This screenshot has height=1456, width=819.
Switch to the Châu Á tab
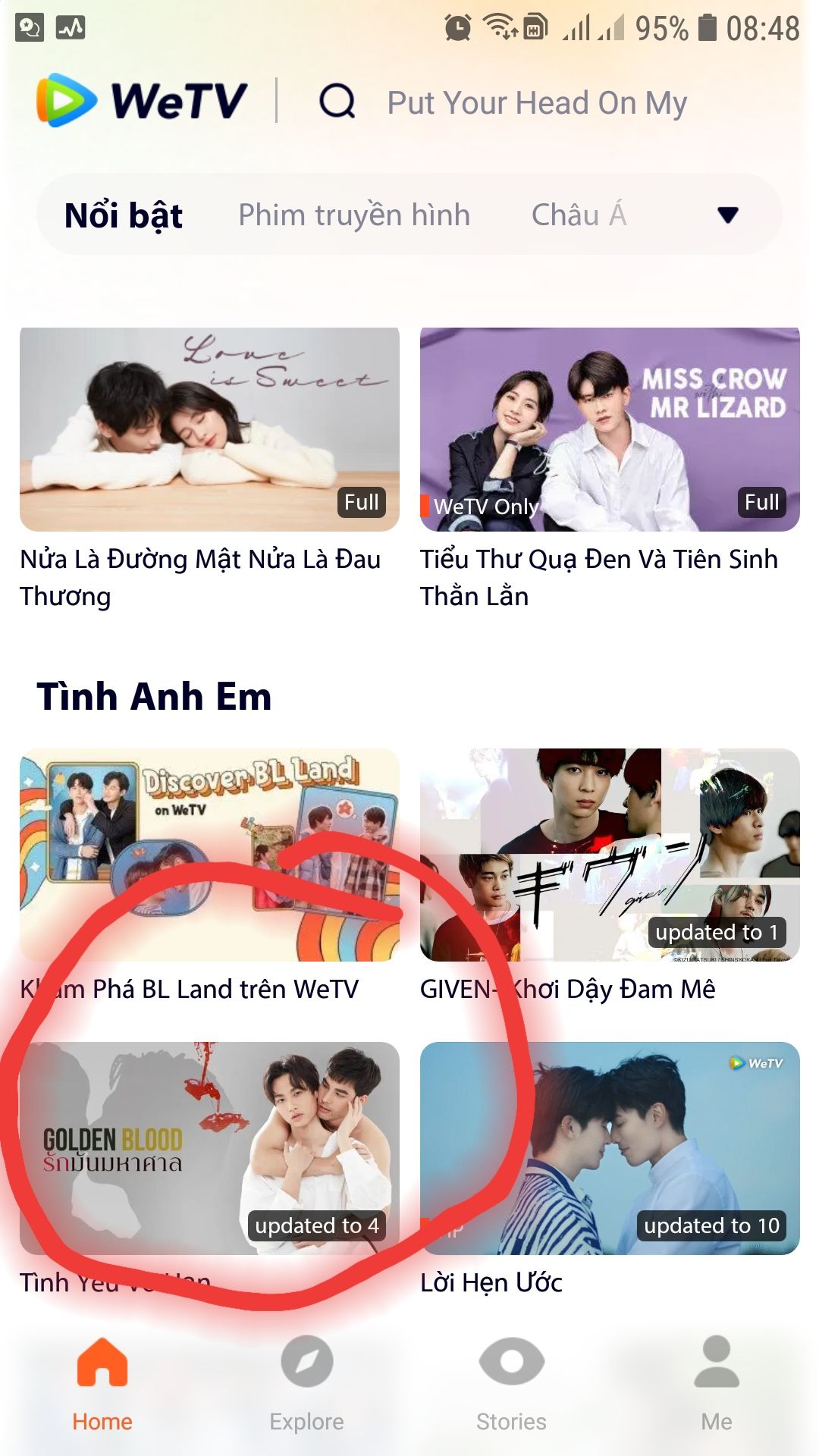(x=579, y=215)
